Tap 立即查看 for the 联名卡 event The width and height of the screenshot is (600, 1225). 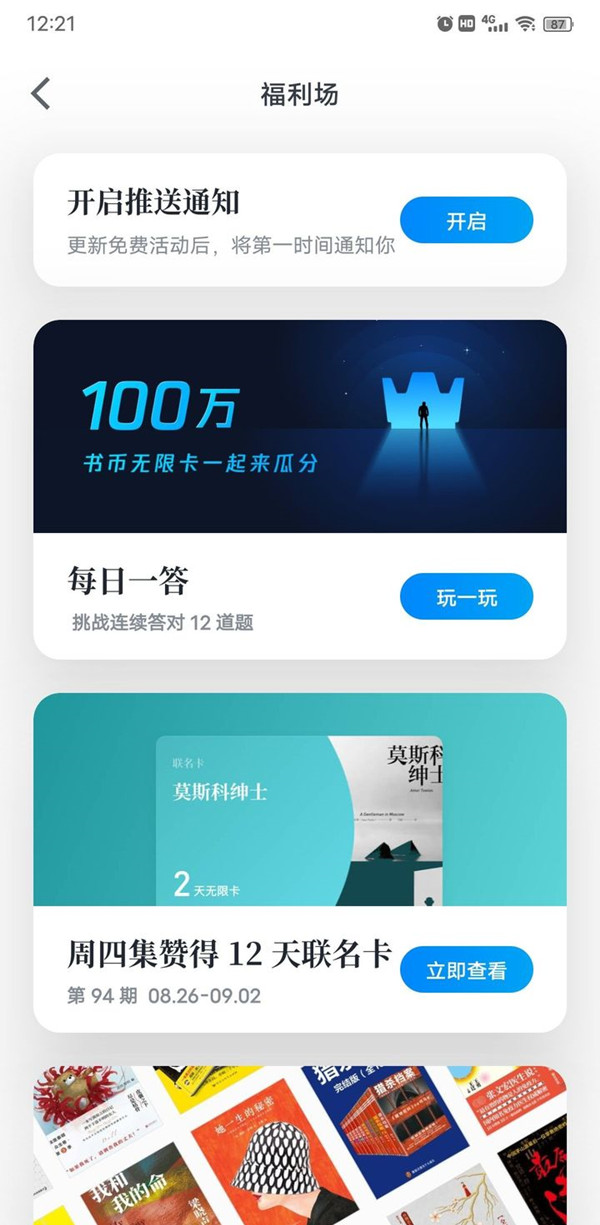pyautogui.click(x=466, y=970)
